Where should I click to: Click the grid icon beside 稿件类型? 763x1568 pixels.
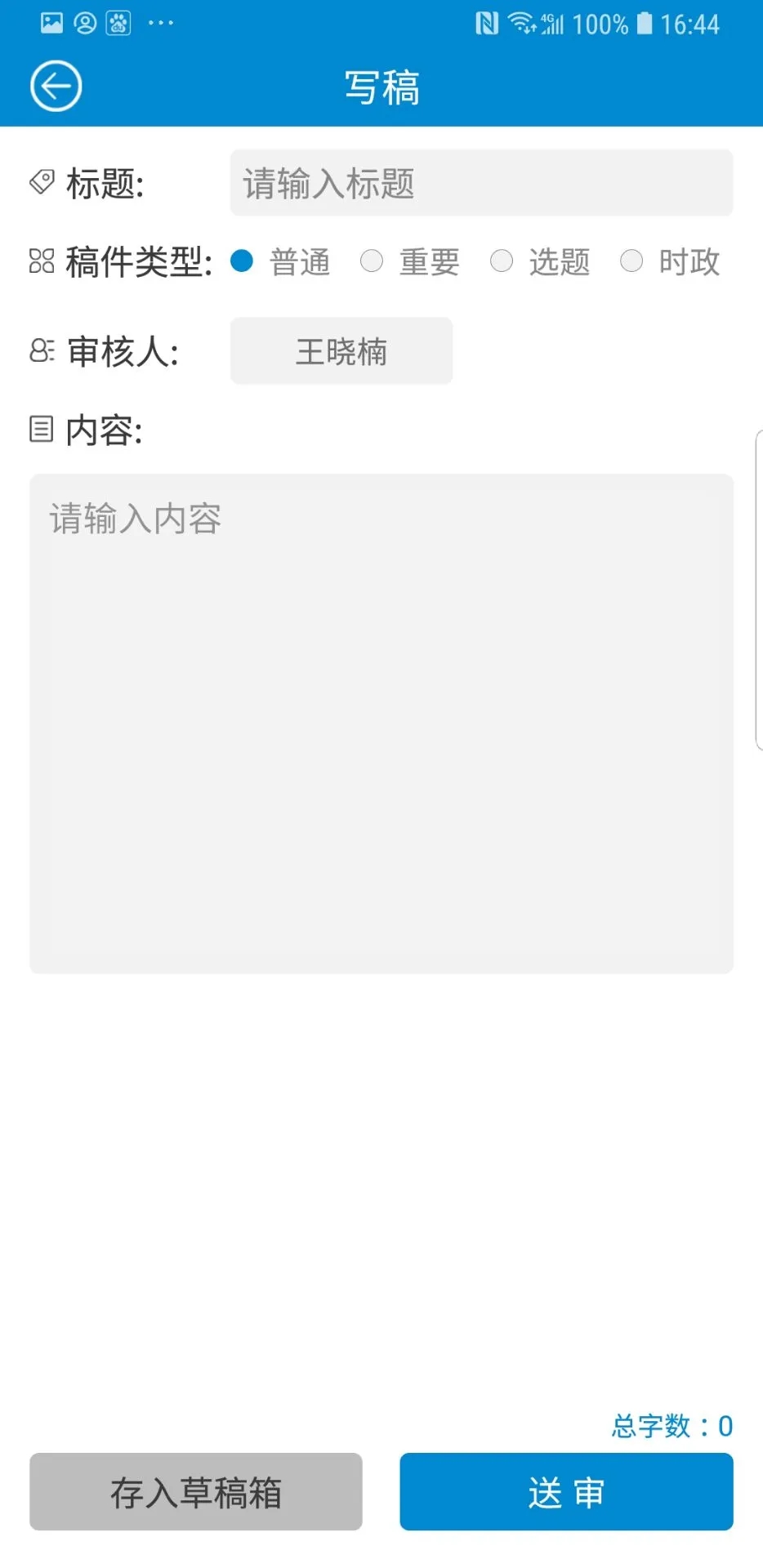click(x=40, y=261)
